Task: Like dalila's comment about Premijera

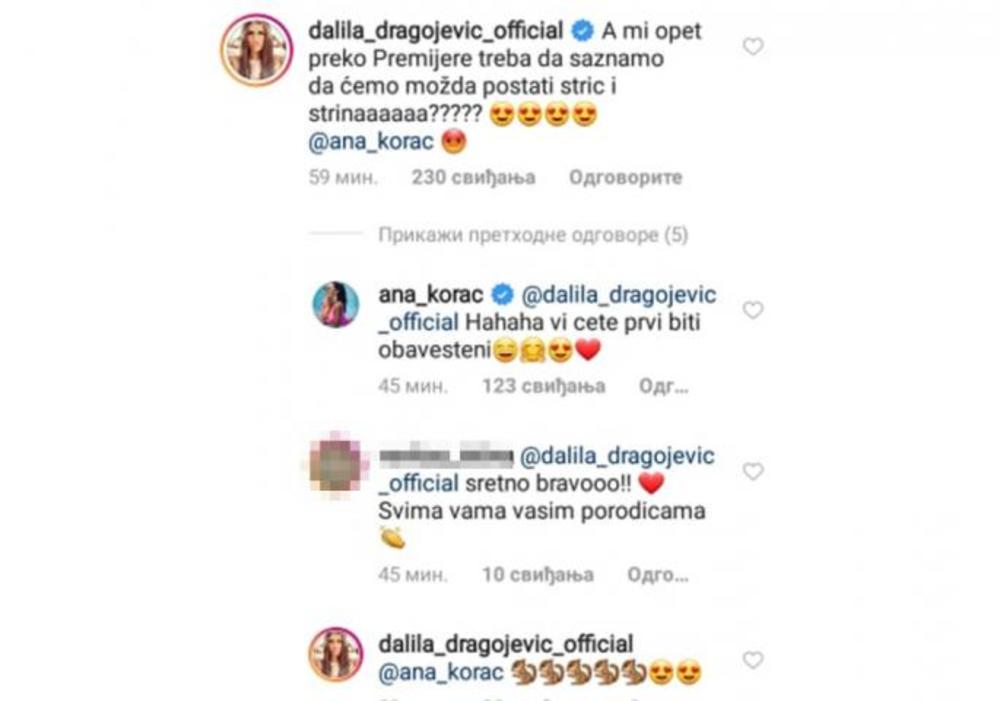Action: (753, 46)
